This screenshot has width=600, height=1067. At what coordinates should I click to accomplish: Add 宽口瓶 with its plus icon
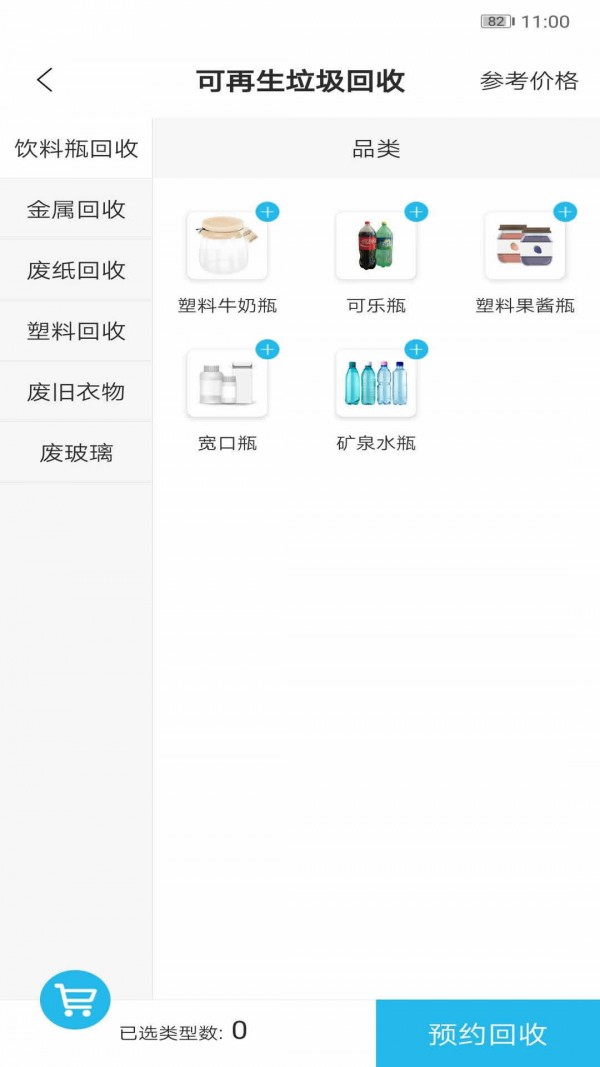(267, 349)
